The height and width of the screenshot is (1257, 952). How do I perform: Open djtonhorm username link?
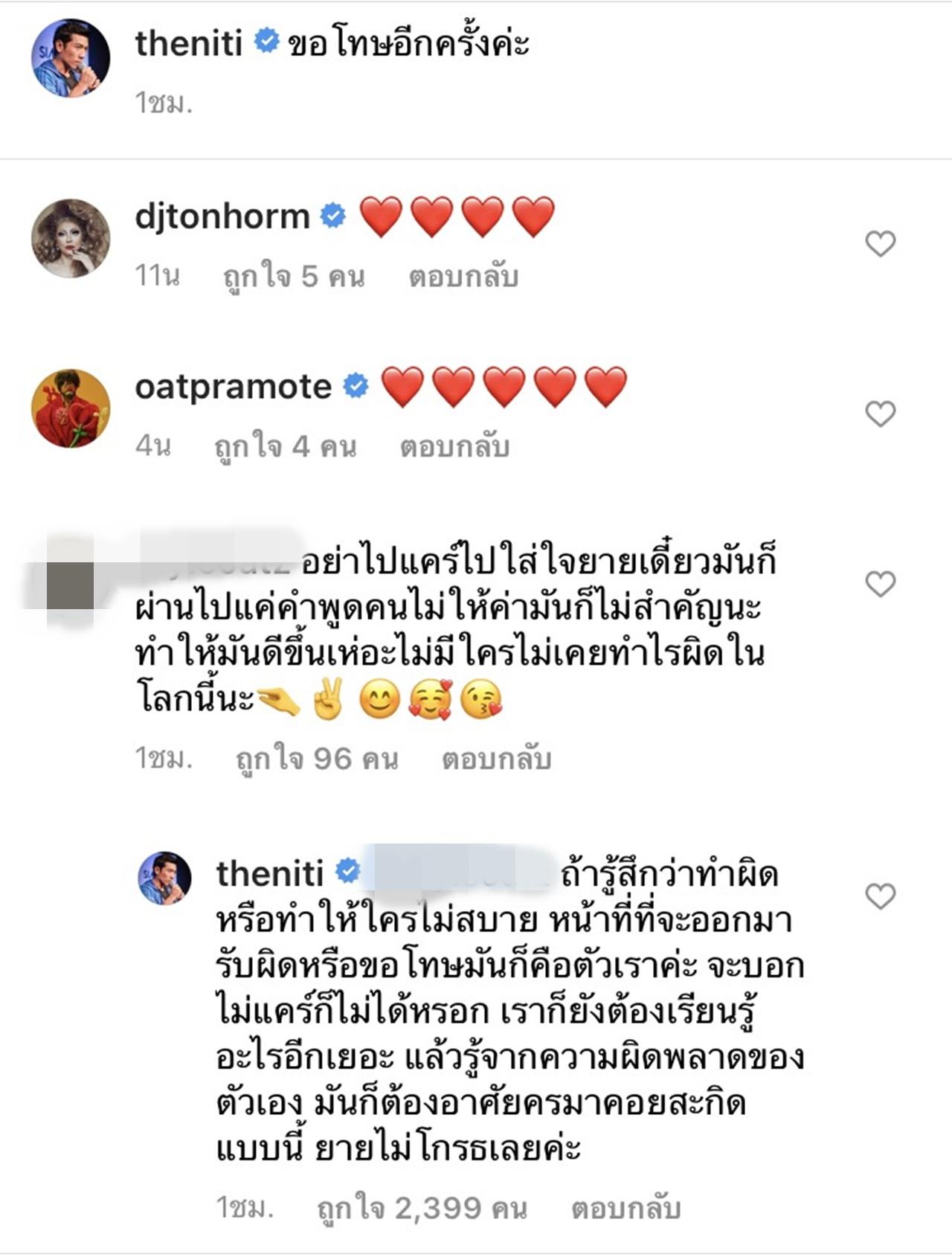(x=222, y=216)
